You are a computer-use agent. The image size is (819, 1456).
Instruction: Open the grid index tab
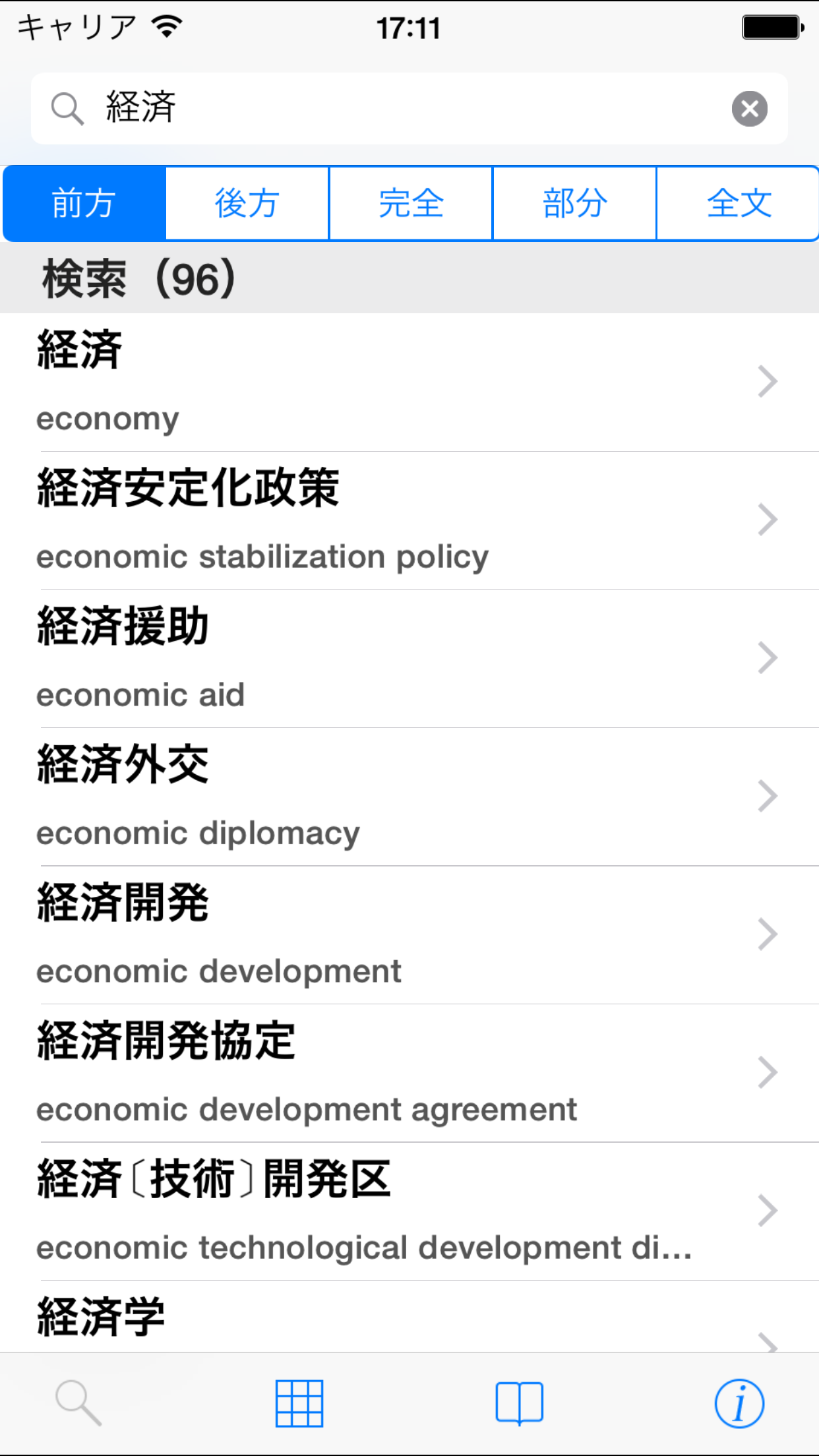(299, 1403)
